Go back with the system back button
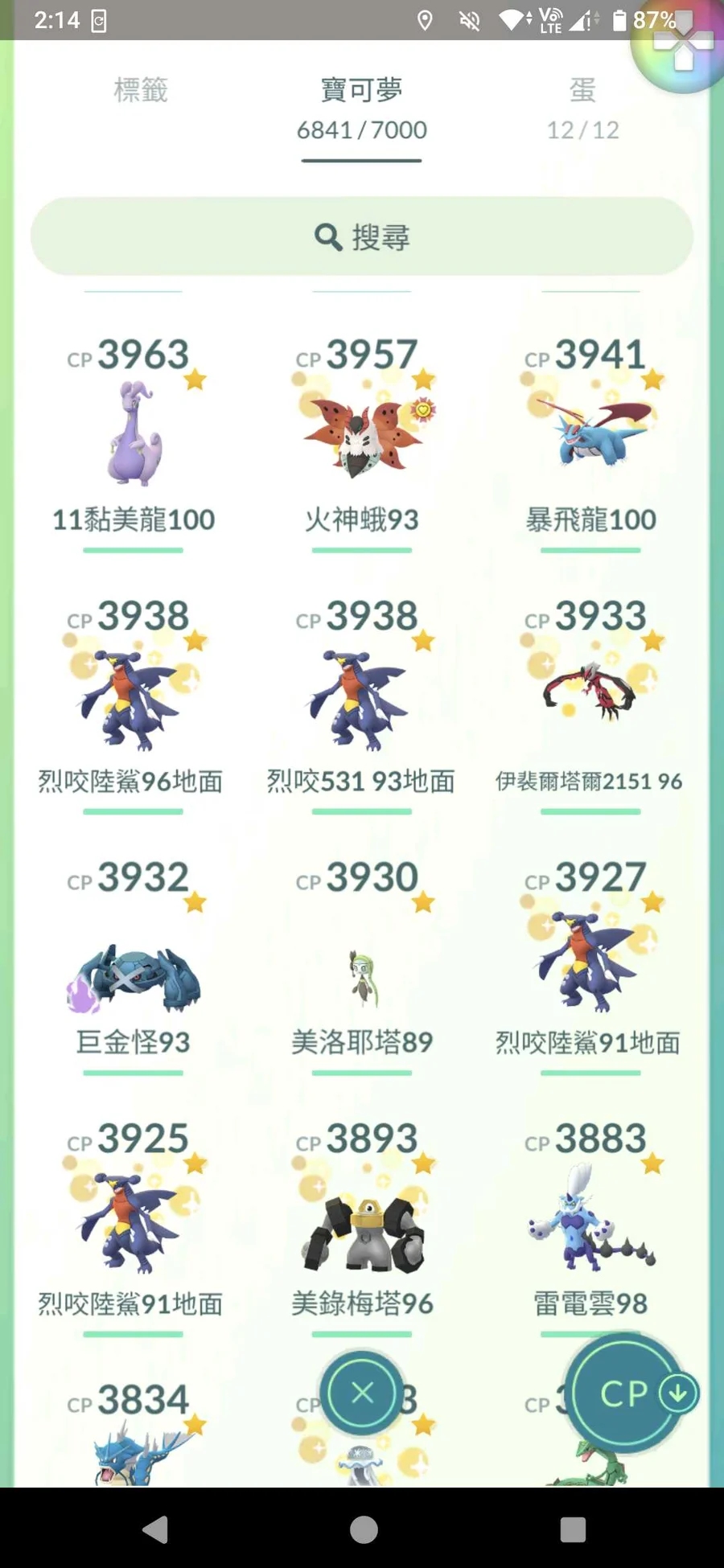Image resolution: width=724 pixels, height=1568 pixels. pos(155,1529)
